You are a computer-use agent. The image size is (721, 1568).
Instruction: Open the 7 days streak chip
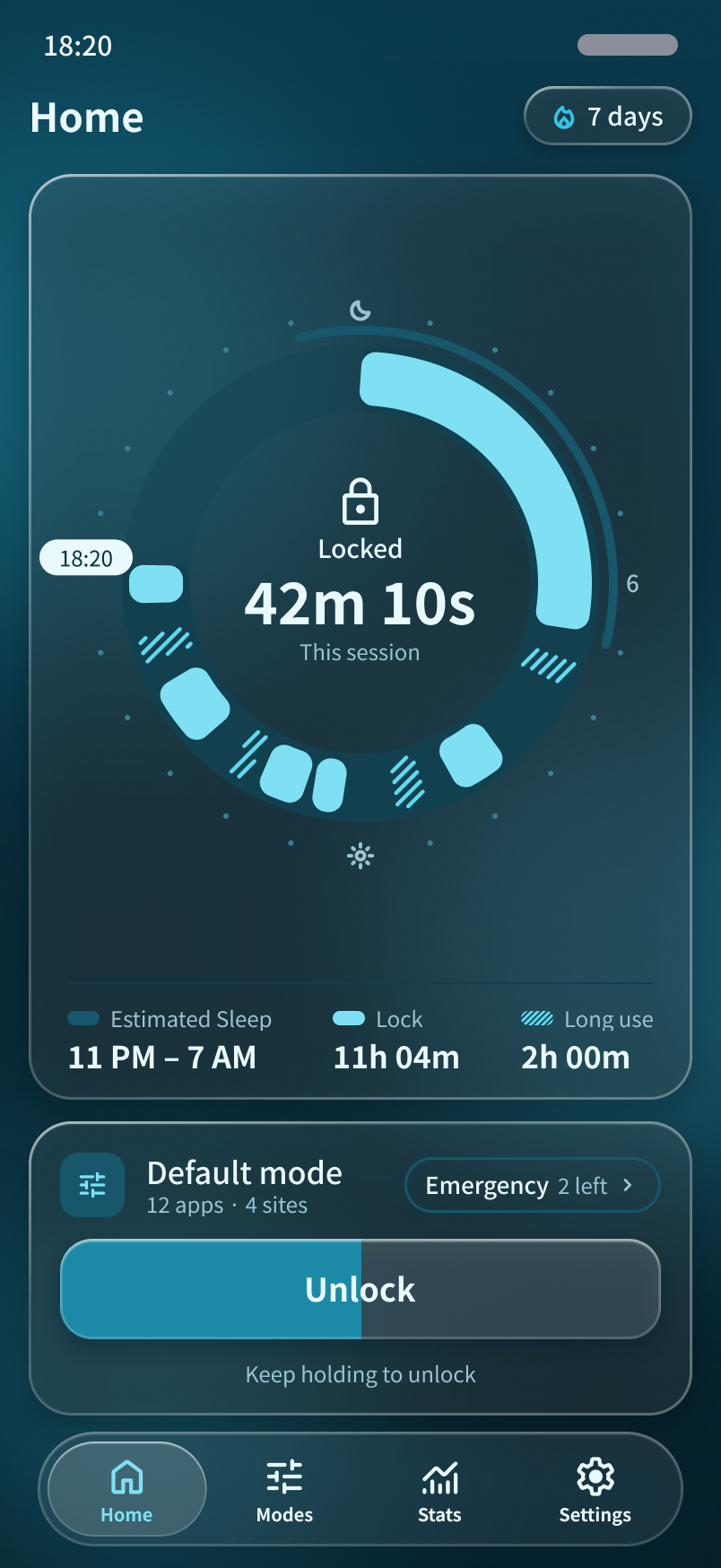[608, 116]
